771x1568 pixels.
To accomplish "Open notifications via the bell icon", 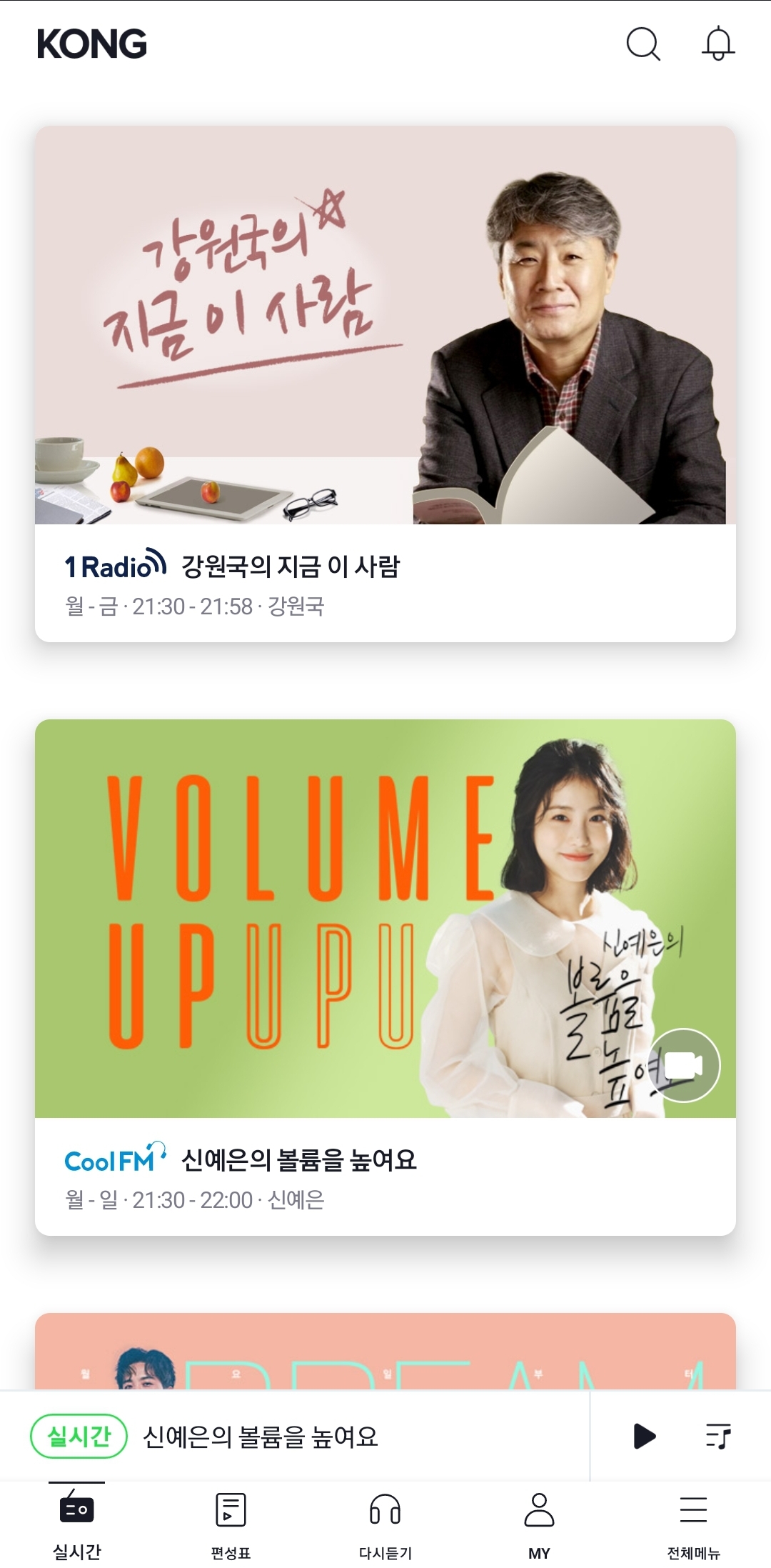I will (718, 46).
